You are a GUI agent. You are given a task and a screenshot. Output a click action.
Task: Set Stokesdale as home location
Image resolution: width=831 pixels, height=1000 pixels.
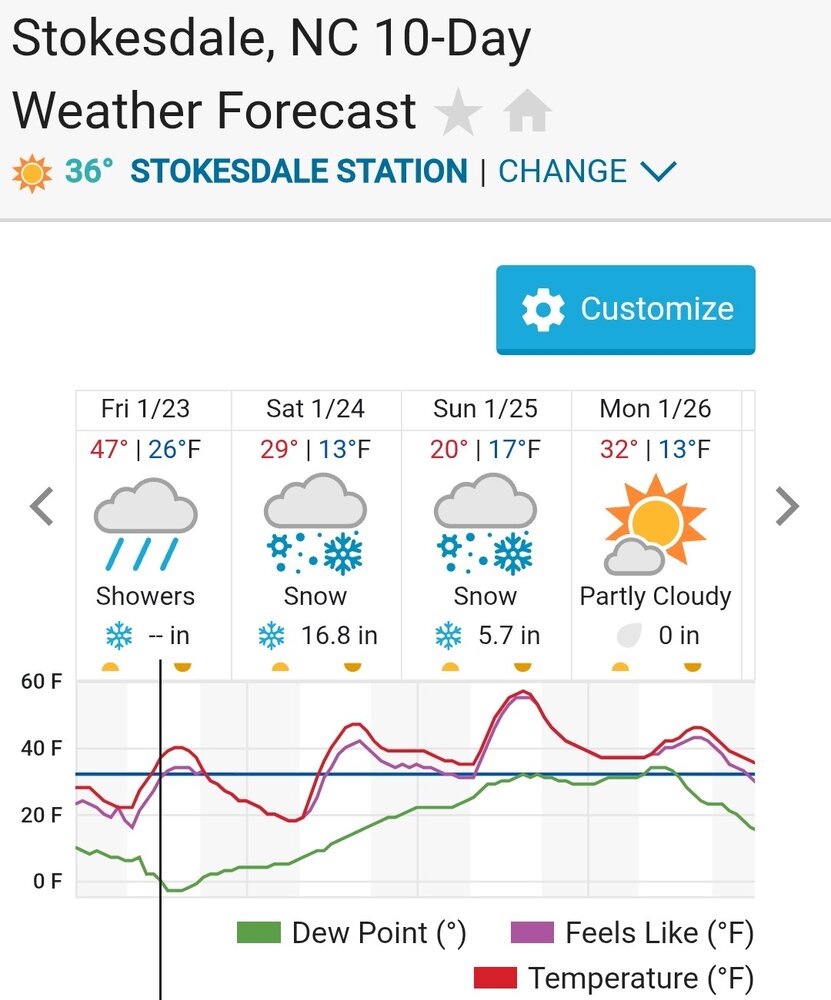pyautogui.click(x=528, y=111)
